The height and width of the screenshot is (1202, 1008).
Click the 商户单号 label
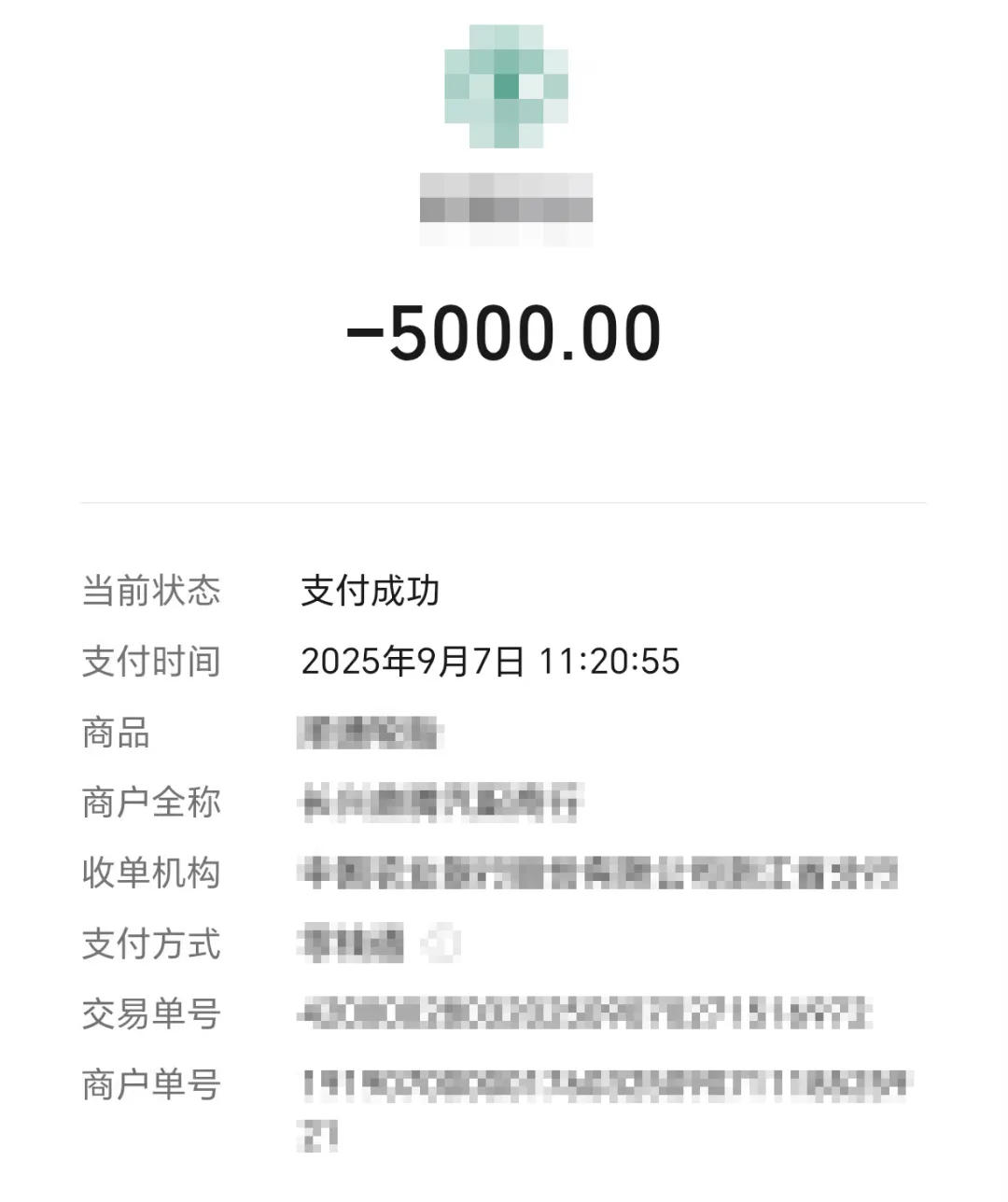pyautogui.click(x=151, y=1085)
